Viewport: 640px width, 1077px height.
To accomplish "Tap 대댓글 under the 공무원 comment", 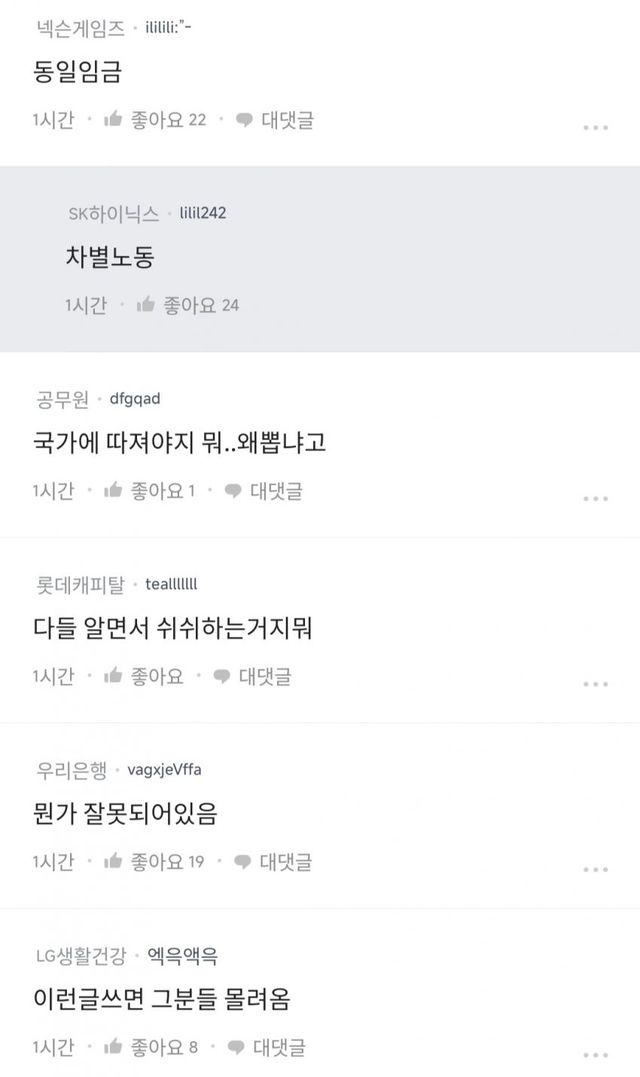I will coord(263,491).
